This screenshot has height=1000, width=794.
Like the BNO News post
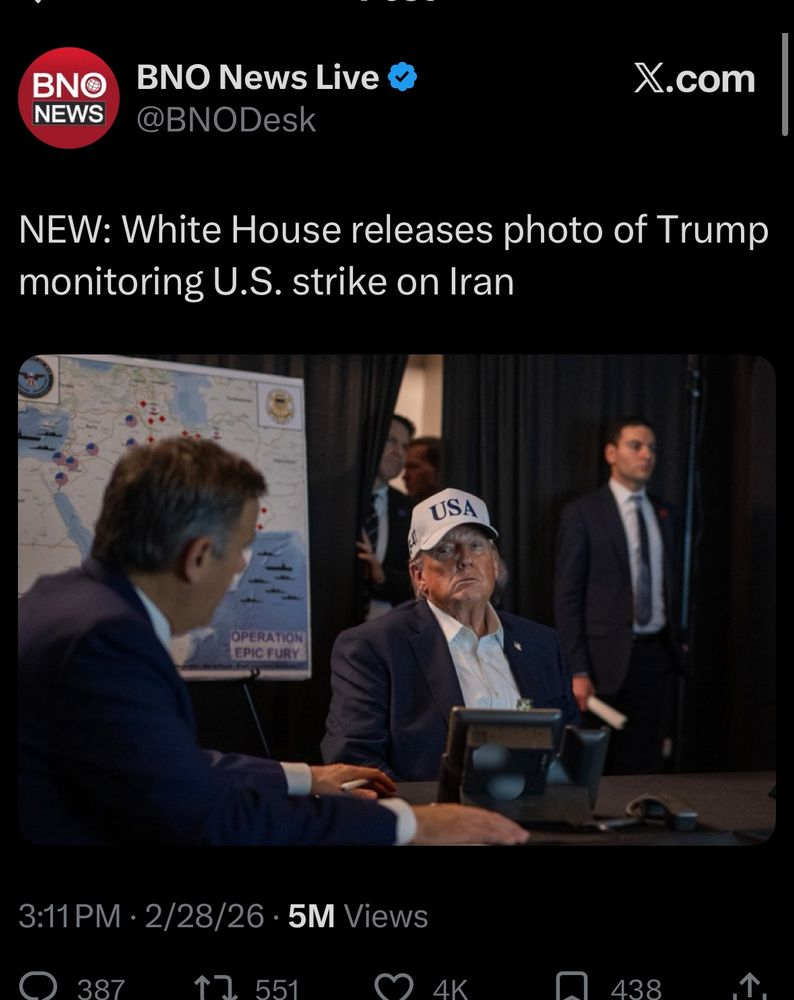pos(394,988)
